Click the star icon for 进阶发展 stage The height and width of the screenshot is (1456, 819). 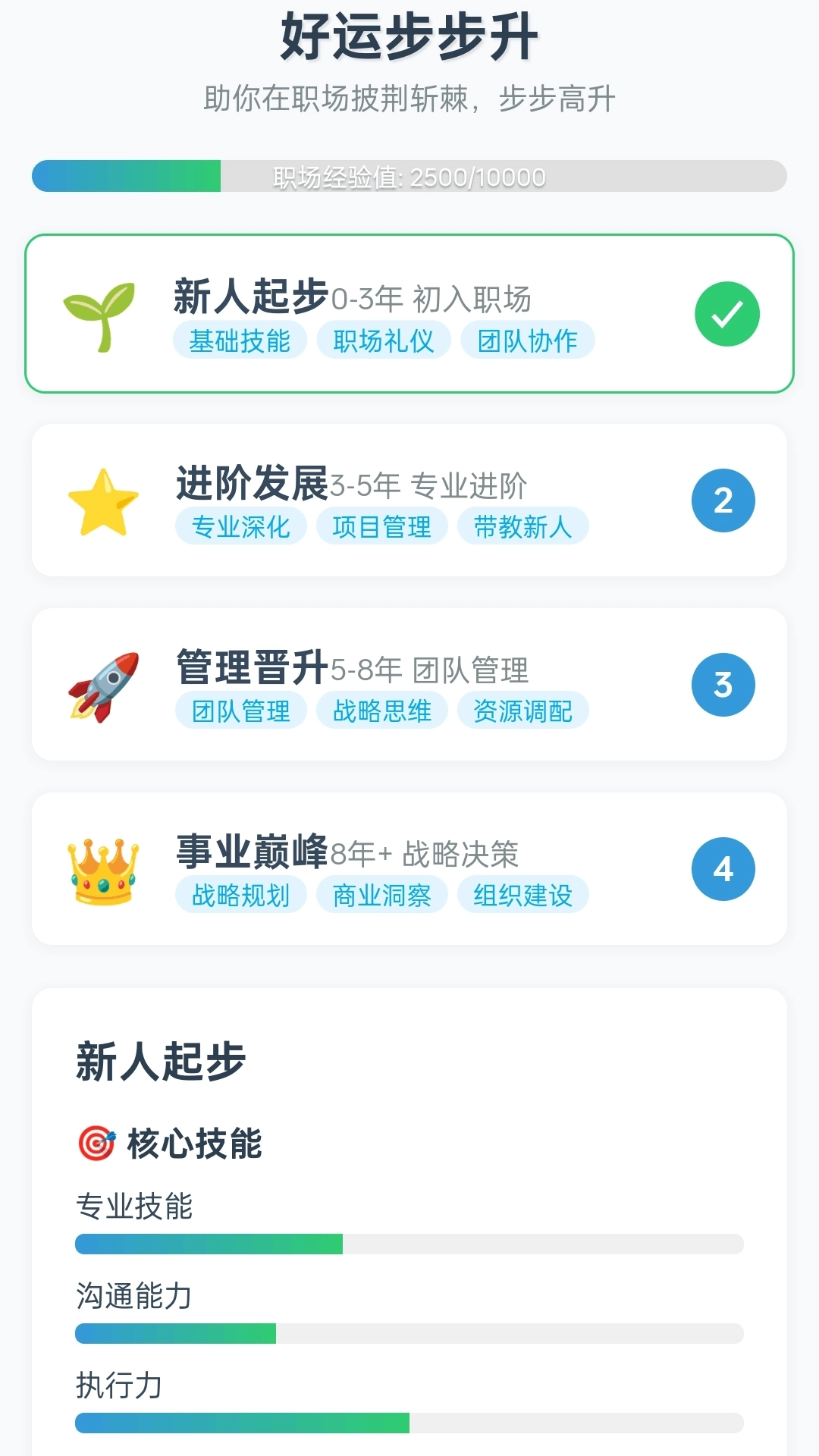pos(103,498)
